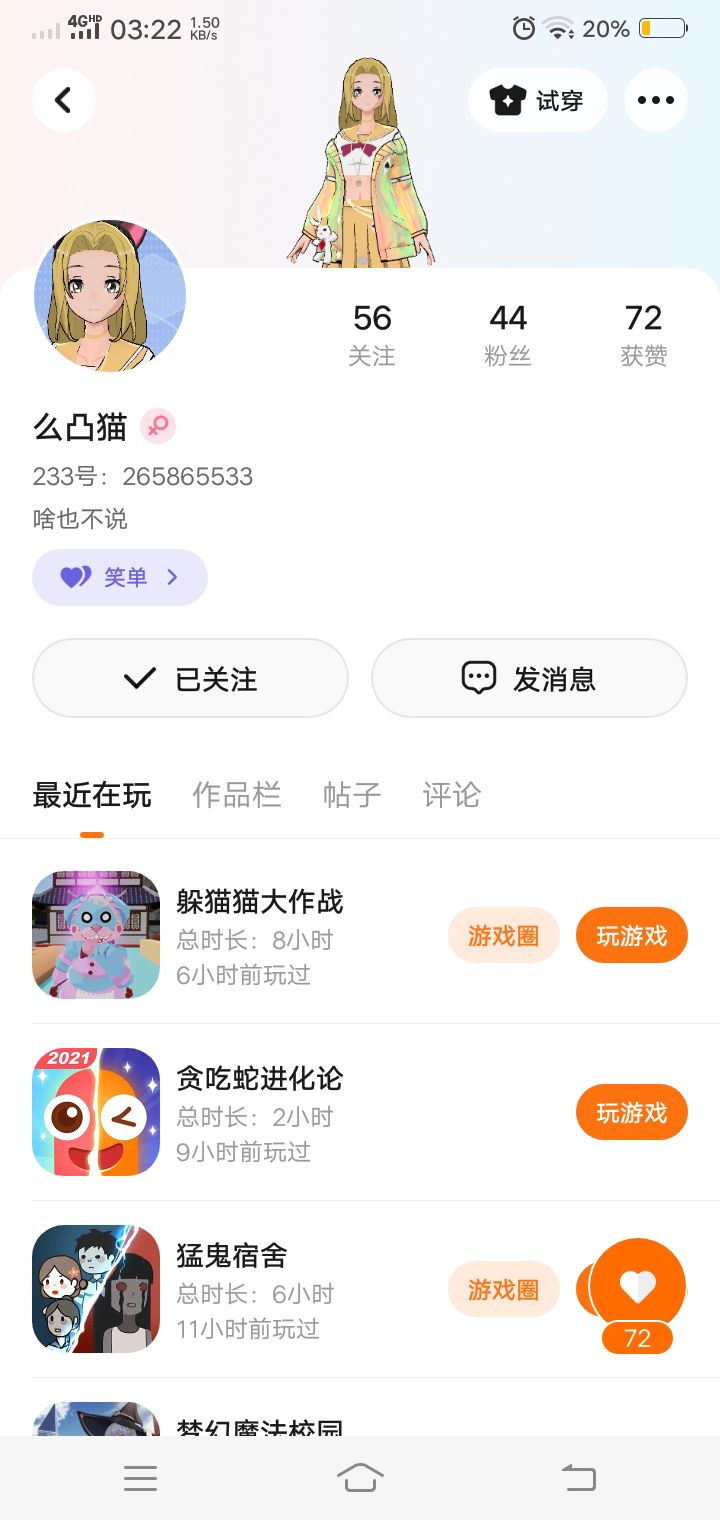Tap 玩游戏 for 贪吃蛇进化论
720x1520 pixels.
(x=631, y=1112)
